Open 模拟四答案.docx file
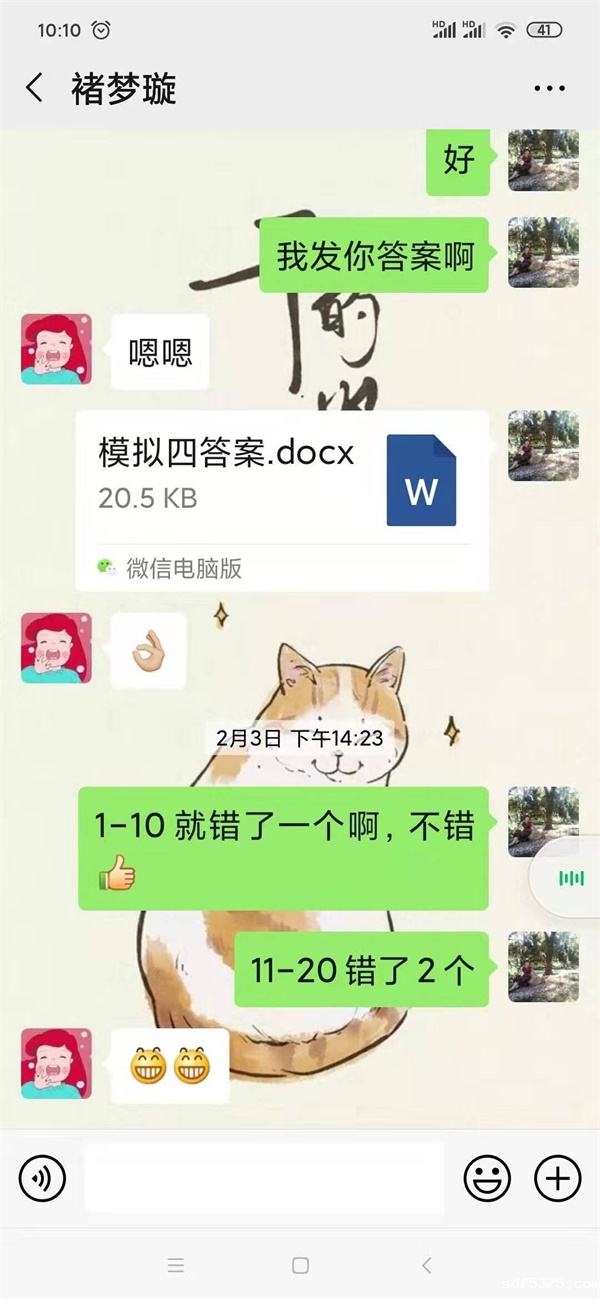The width and height of the screenshot is (600, 1300). [282, 498]
